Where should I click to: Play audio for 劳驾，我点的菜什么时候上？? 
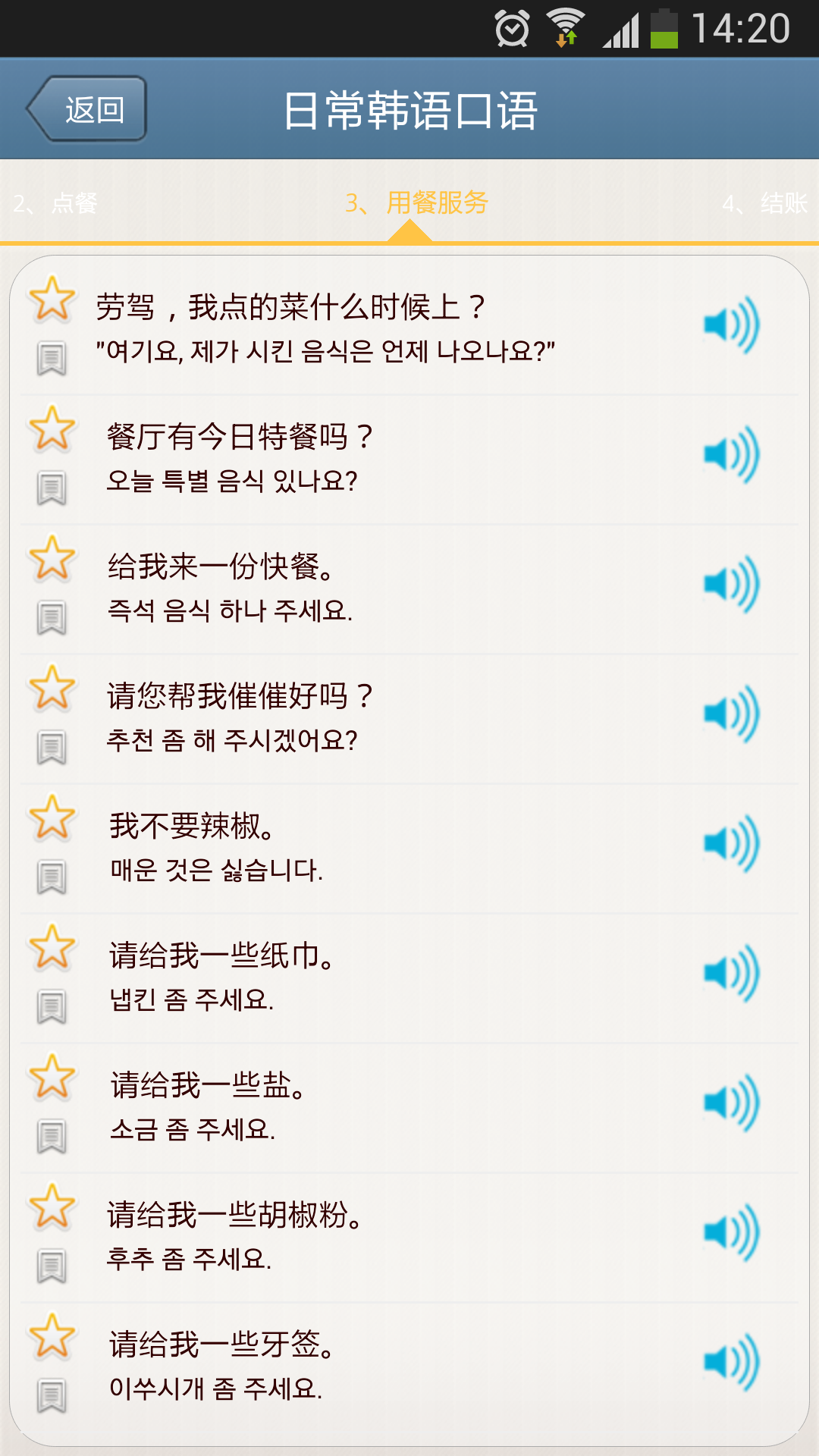[731, 325]
